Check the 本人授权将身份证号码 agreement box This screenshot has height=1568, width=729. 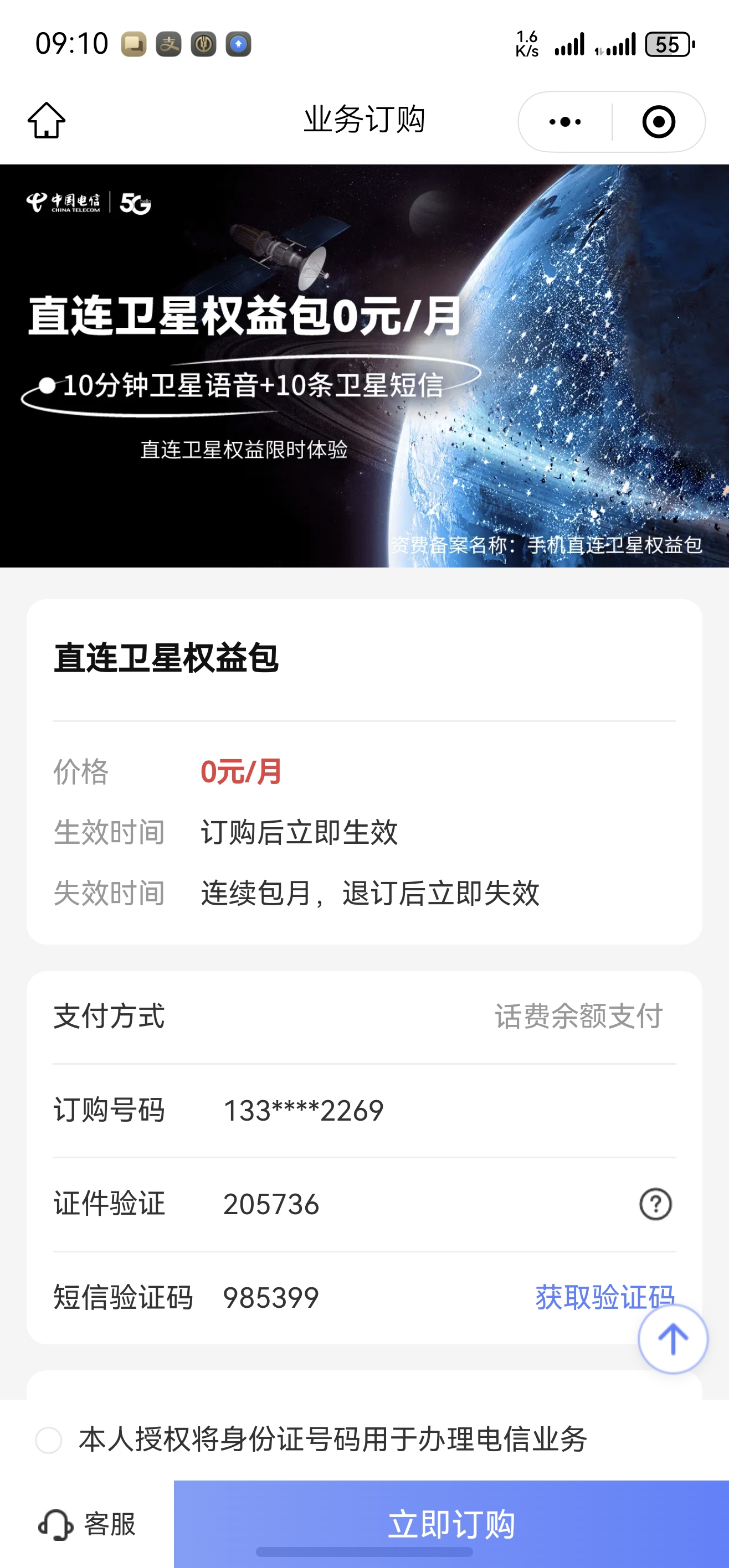(49, 1440)
